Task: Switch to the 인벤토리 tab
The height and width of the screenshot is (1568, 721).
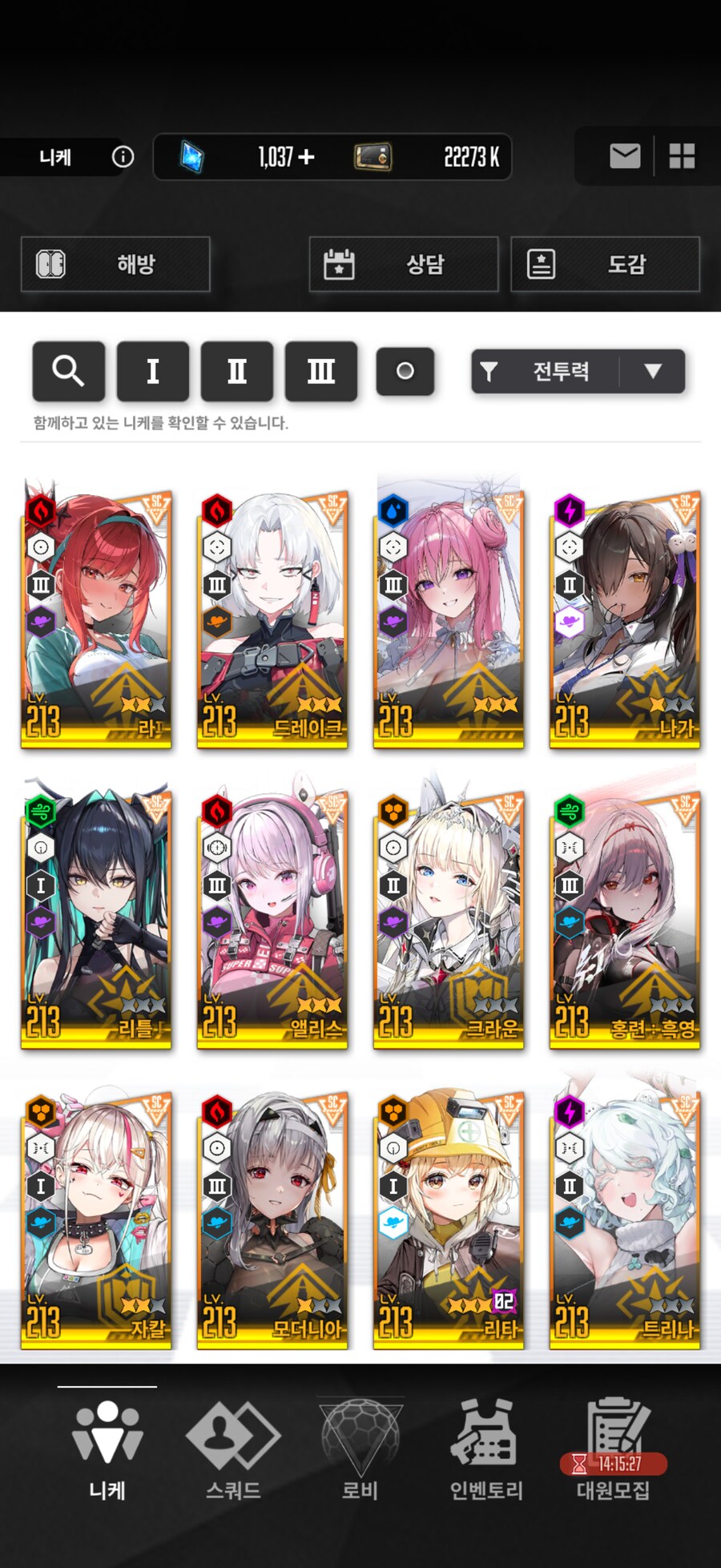Action: point(486,1452)
